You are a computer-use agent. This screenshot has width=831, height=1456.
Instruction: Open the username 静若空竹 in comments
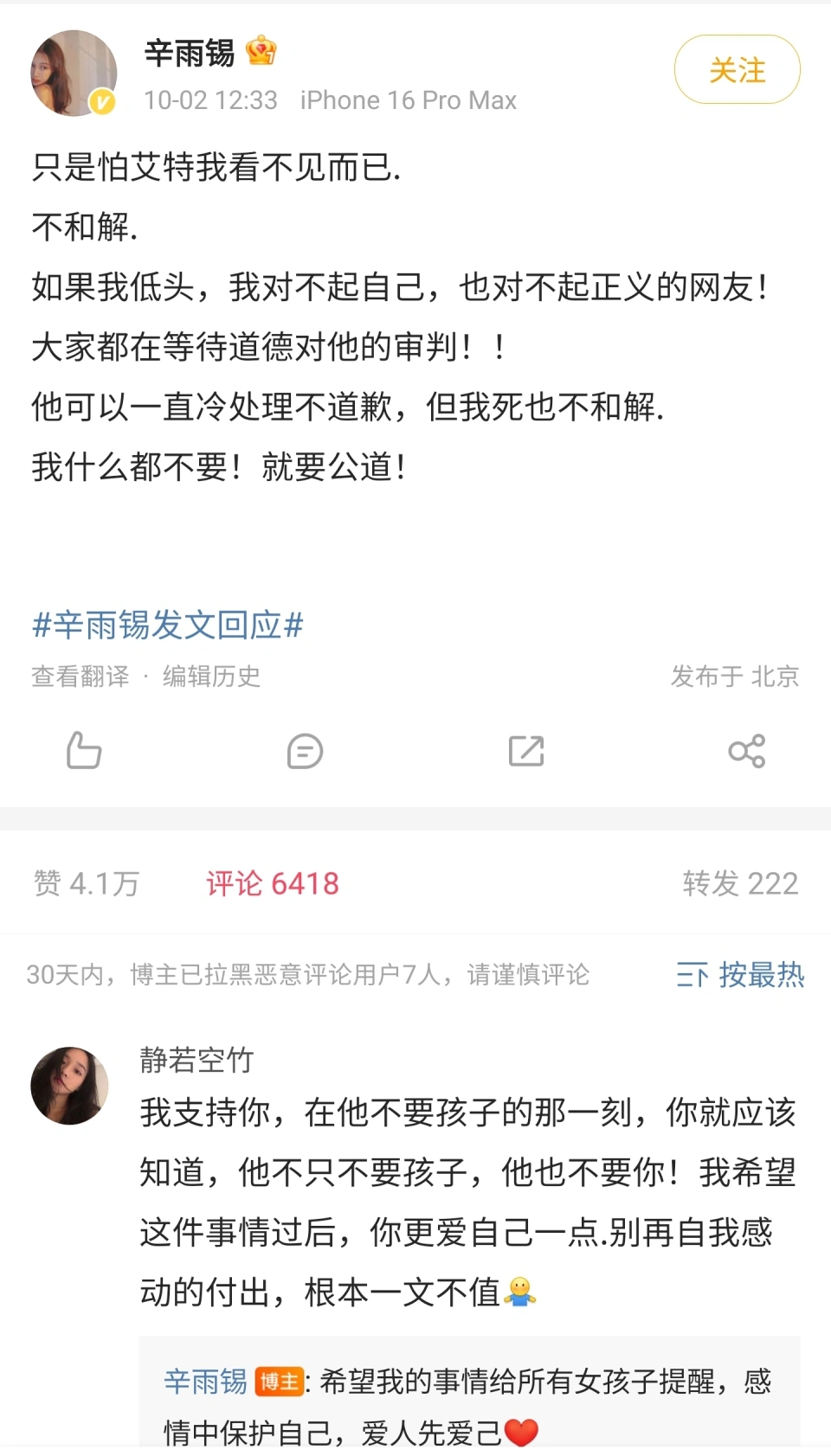pos(197,1060)
